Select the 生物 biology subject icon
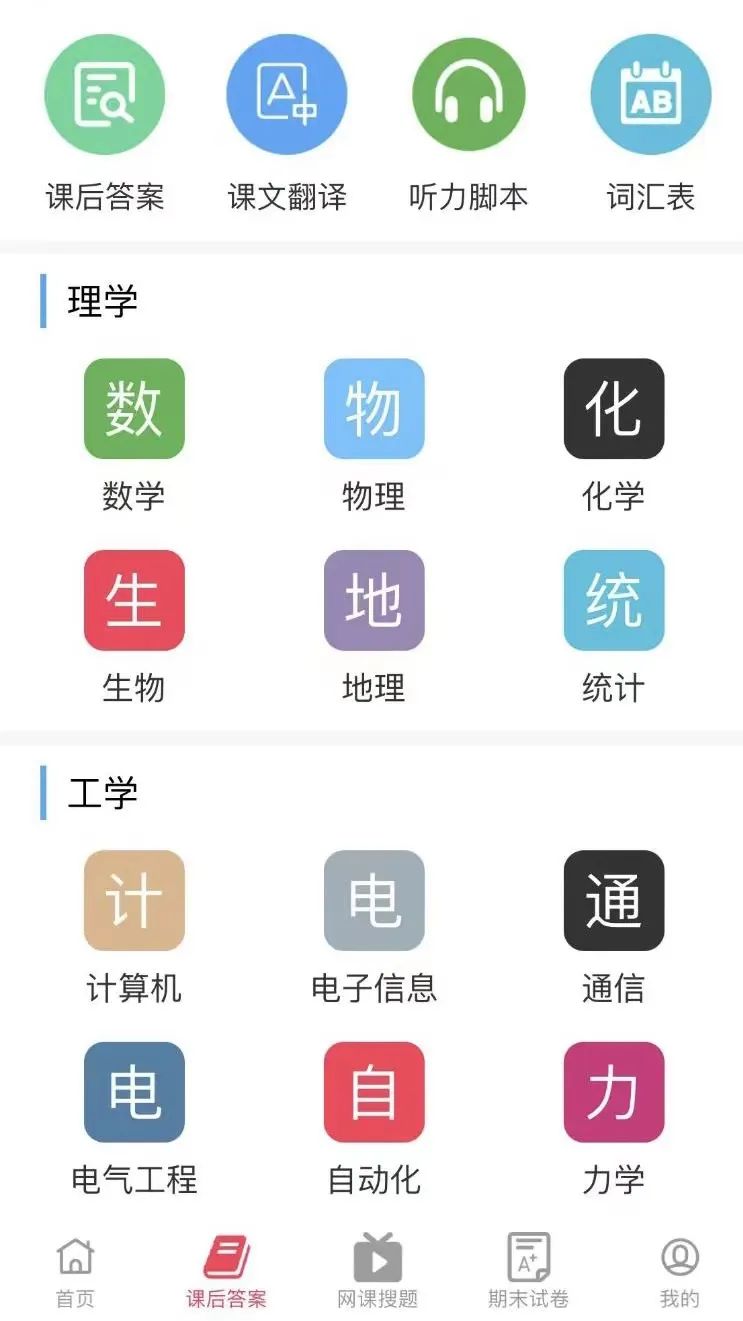 134,601
